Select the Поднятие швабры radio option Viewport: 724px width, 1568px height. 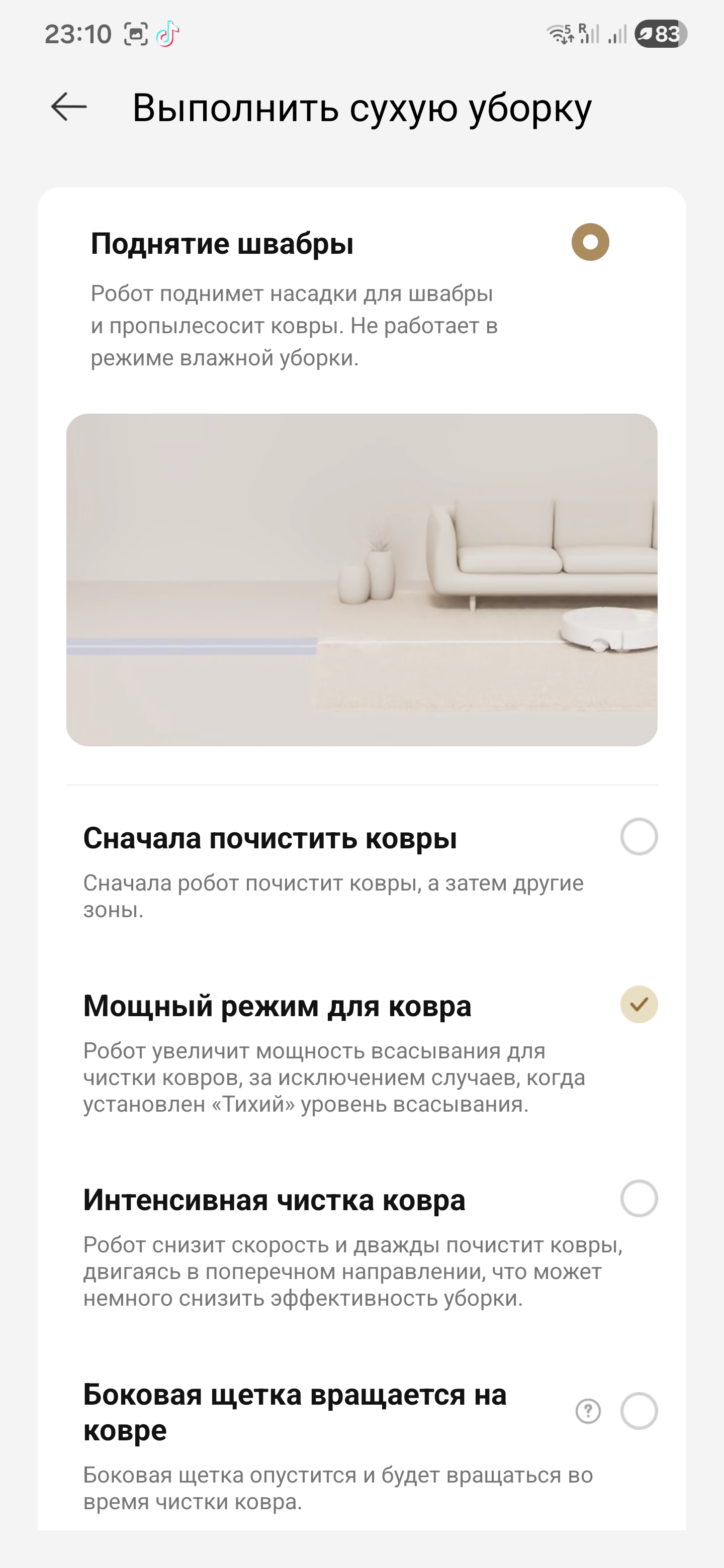(589, 242)
